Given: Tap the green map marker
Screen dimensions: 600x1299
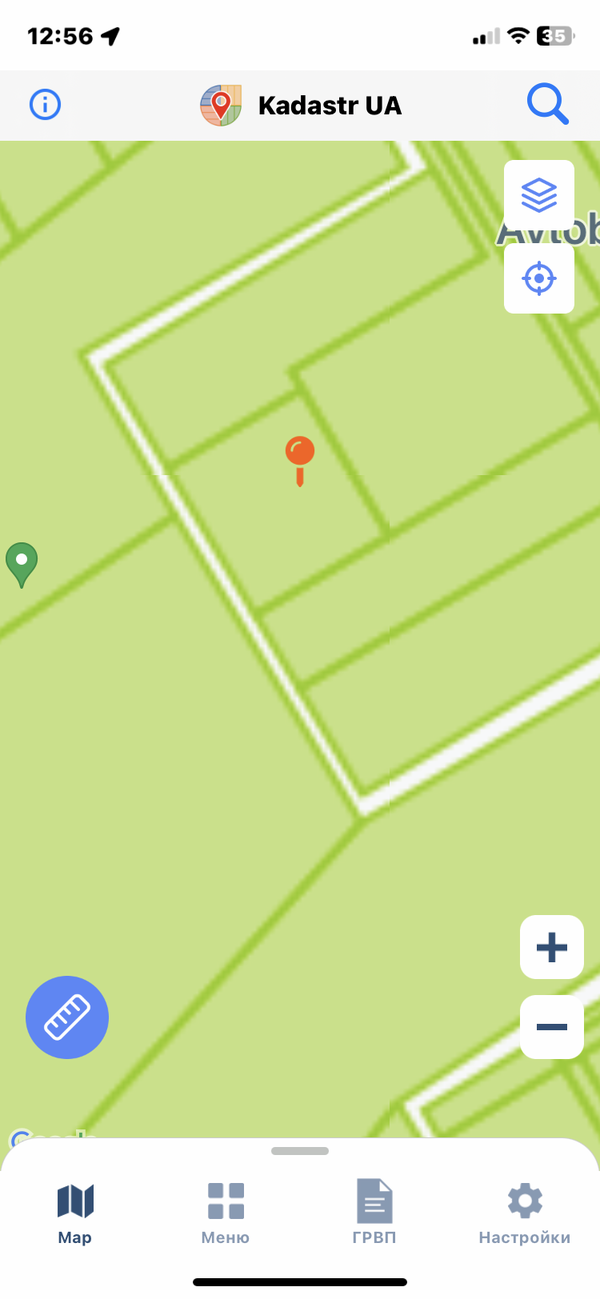Looking at the screenshot, I should point(21,562).
